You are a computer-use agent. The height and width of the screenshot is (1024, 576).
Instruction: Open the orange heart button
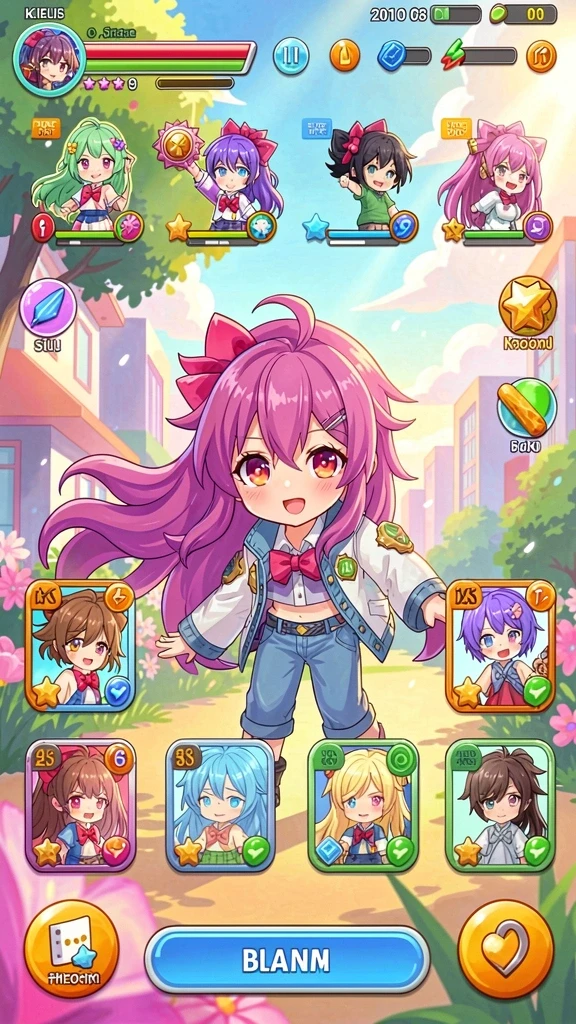505,949
